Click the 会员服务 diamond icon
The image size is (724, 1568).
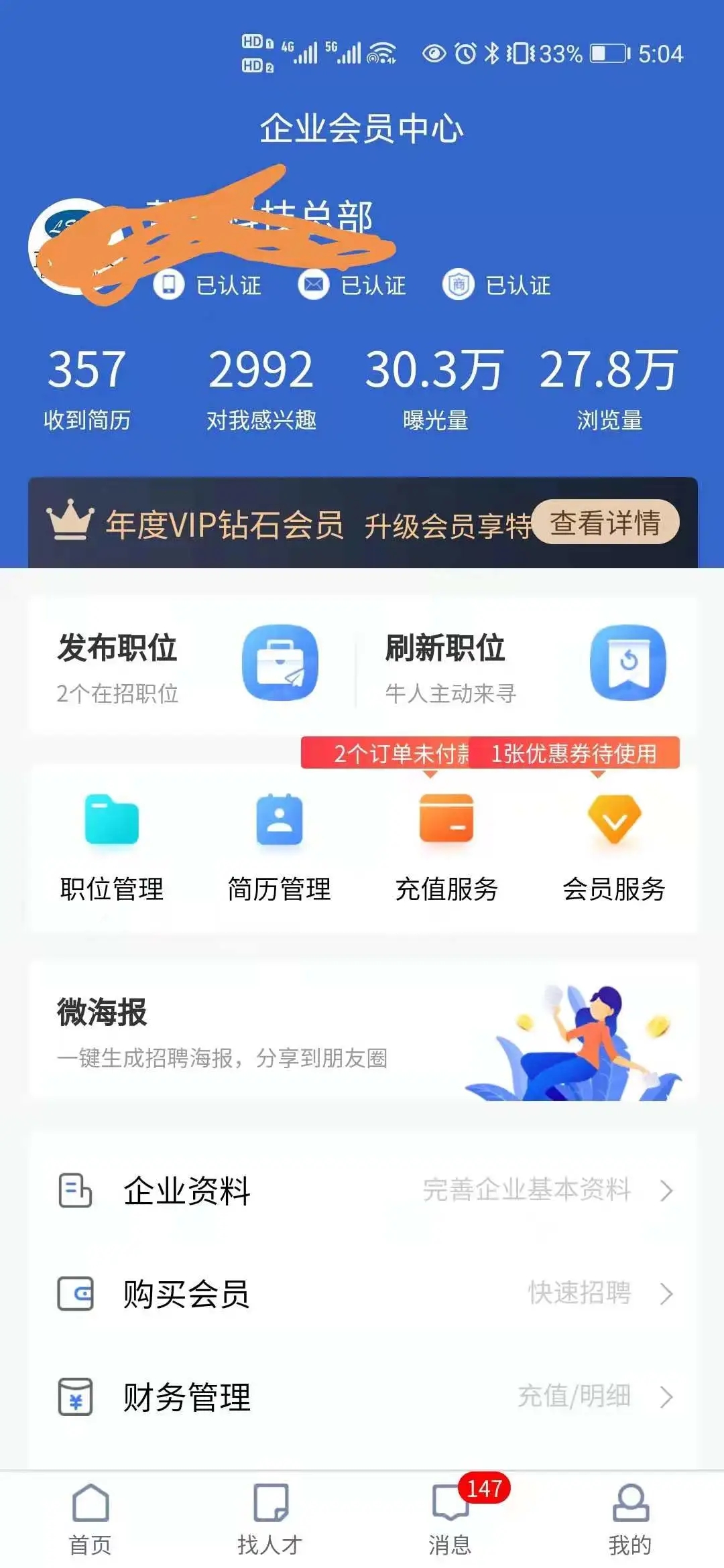point(613,821)
